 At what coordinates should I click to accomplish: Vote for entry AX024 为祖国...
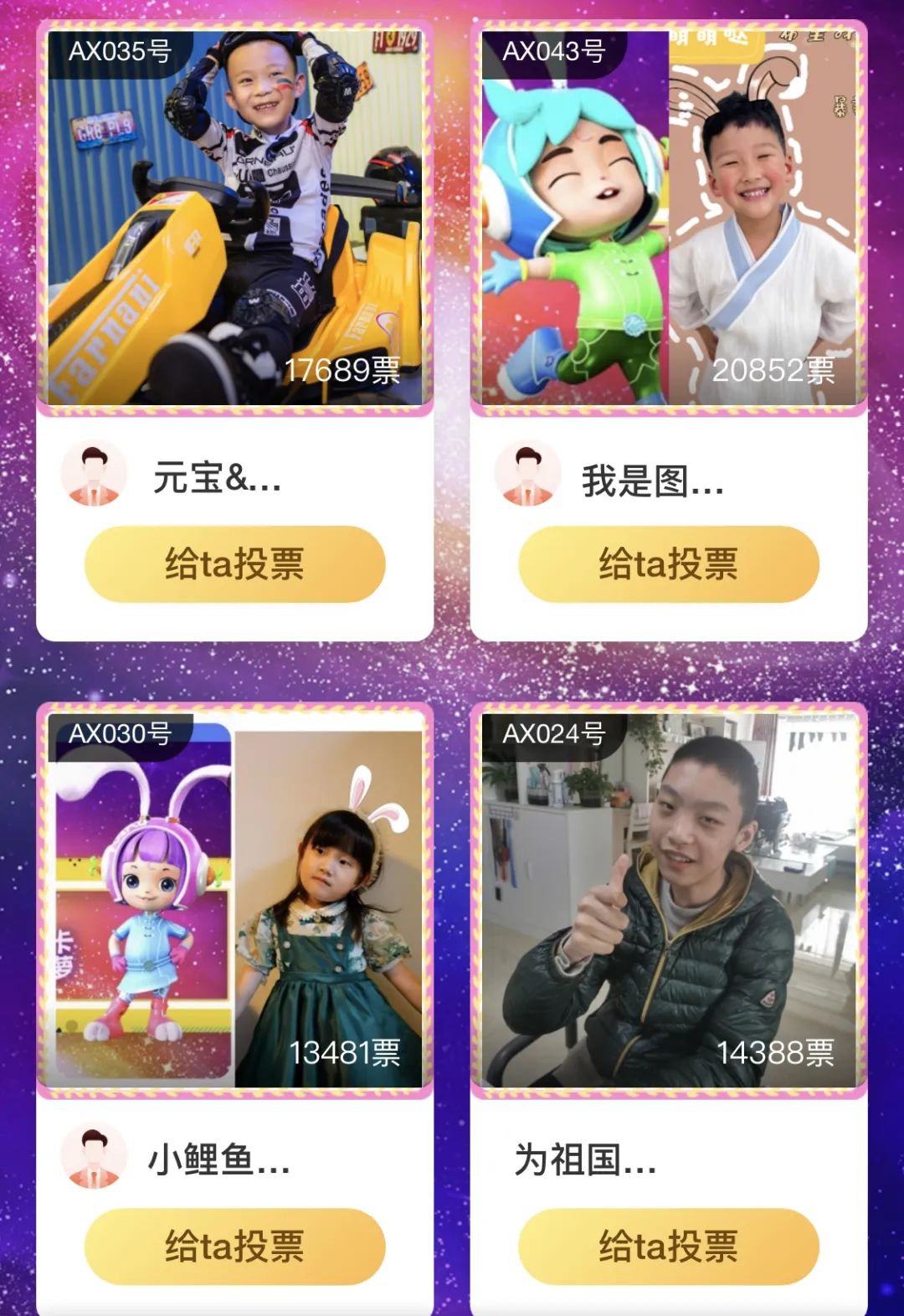tap(668, 1246)
